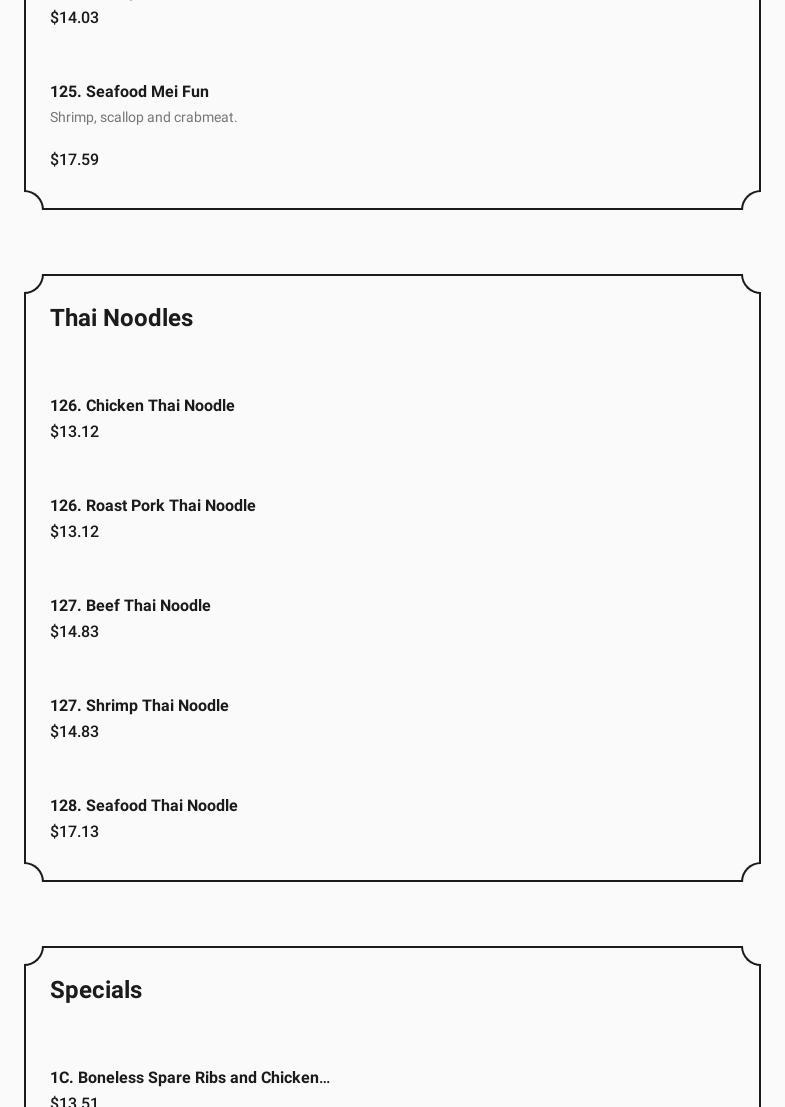Screen dimensions: 785x1107
Task: Open 1C. Boneless Spare Ribs and Chicken
Action: [189, 1078]
